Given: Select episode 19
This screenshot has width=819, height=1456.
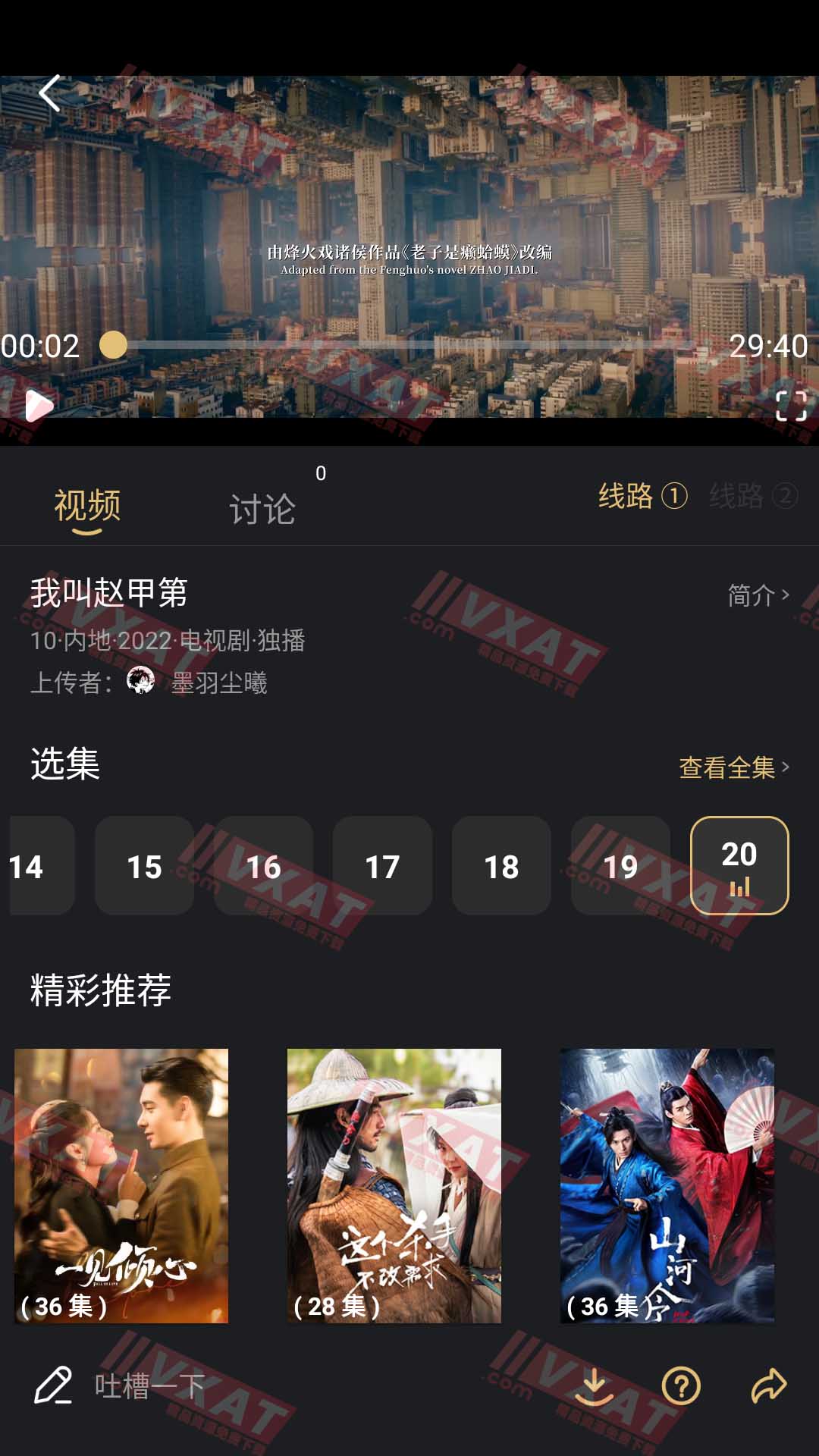Looking at the screenshot, I should pos(620,866).
